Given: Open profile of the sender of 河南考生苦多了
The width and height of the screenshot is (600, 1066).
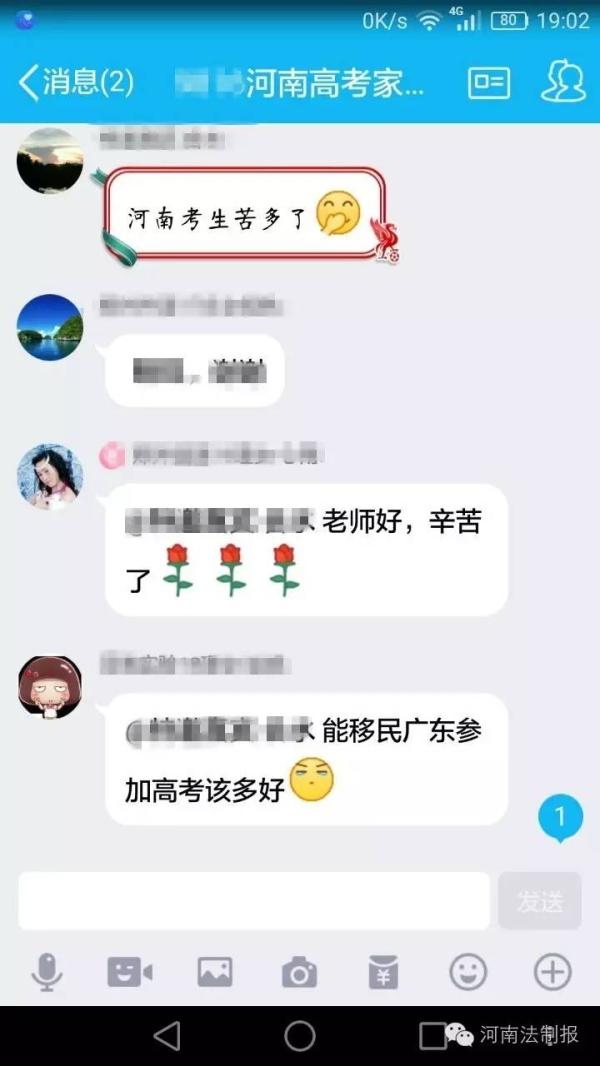Looking at the screenshot, I should click(50, 160).
